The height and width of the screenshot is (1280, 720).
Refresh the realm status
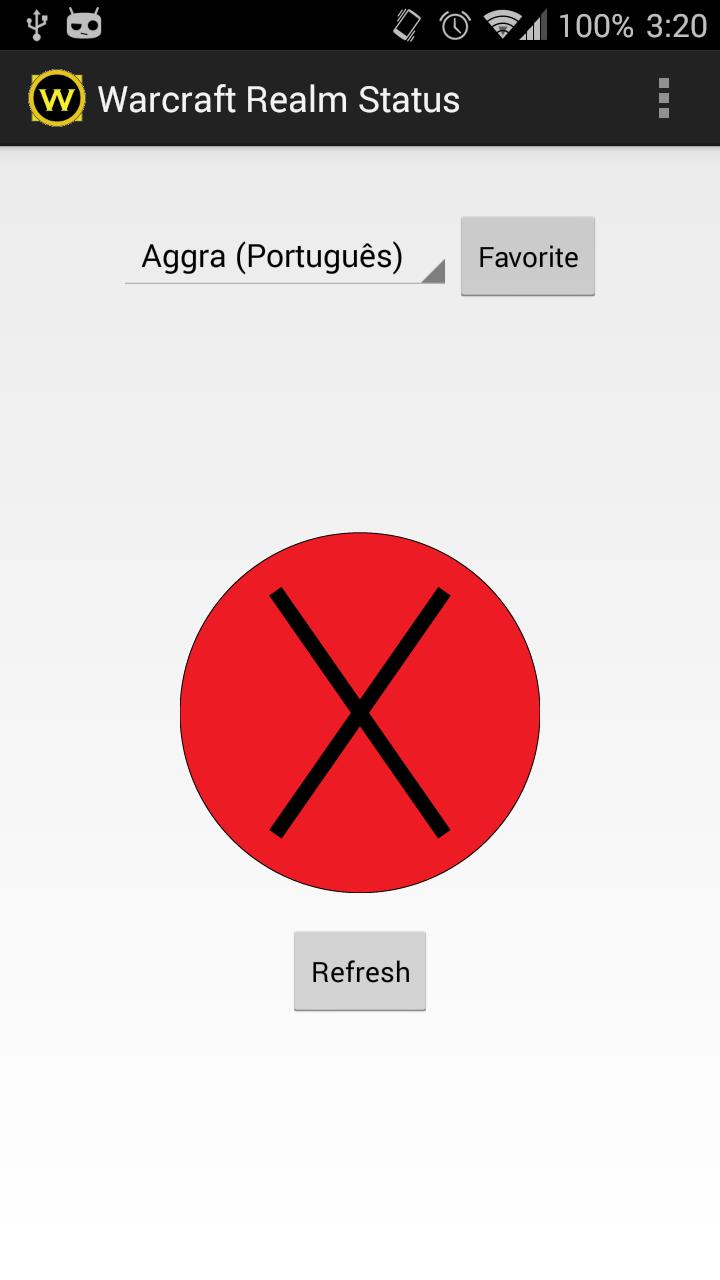tap(360, 971)
